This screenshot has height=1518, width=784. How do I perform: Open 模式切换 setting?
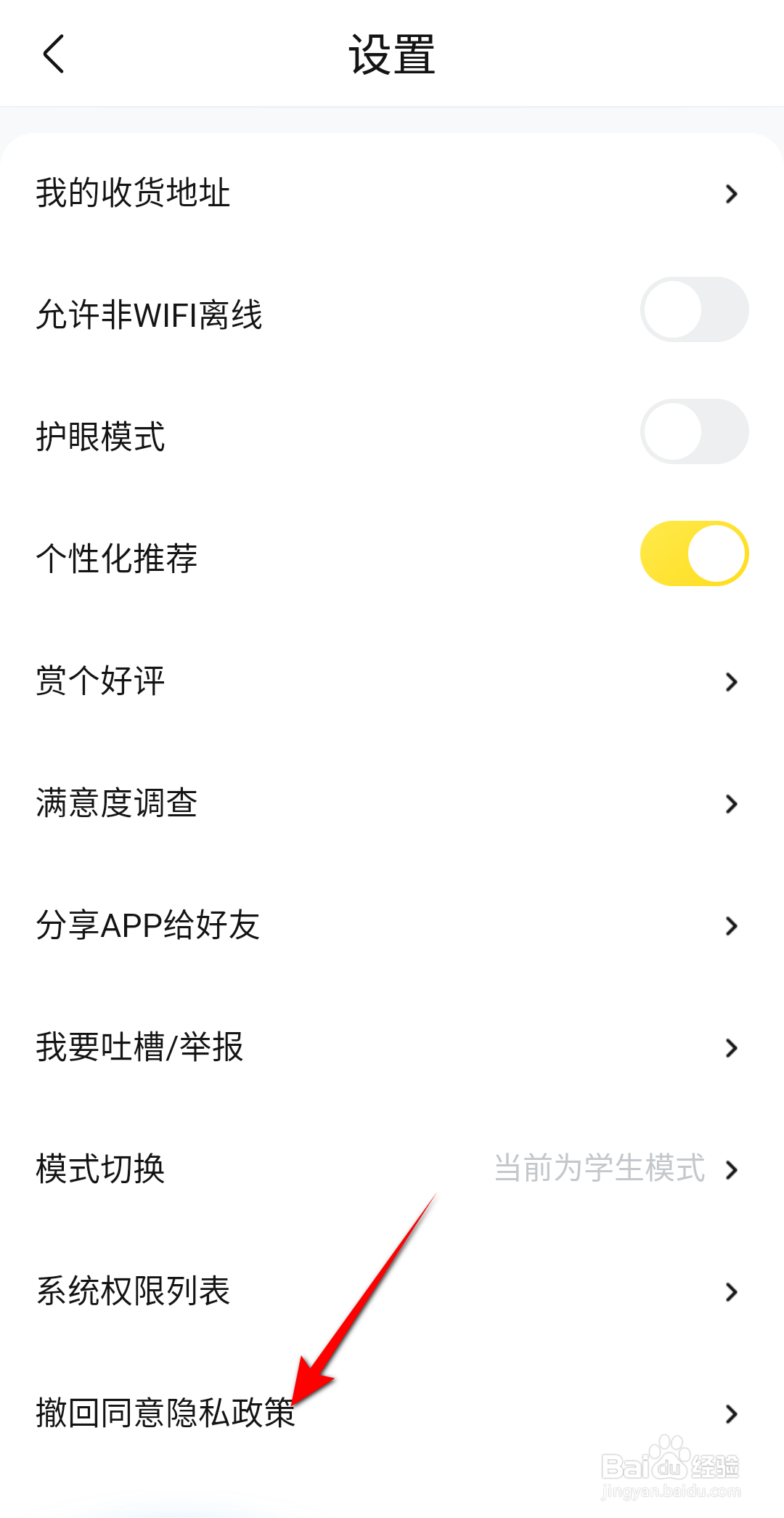[x=392, y=1169]
